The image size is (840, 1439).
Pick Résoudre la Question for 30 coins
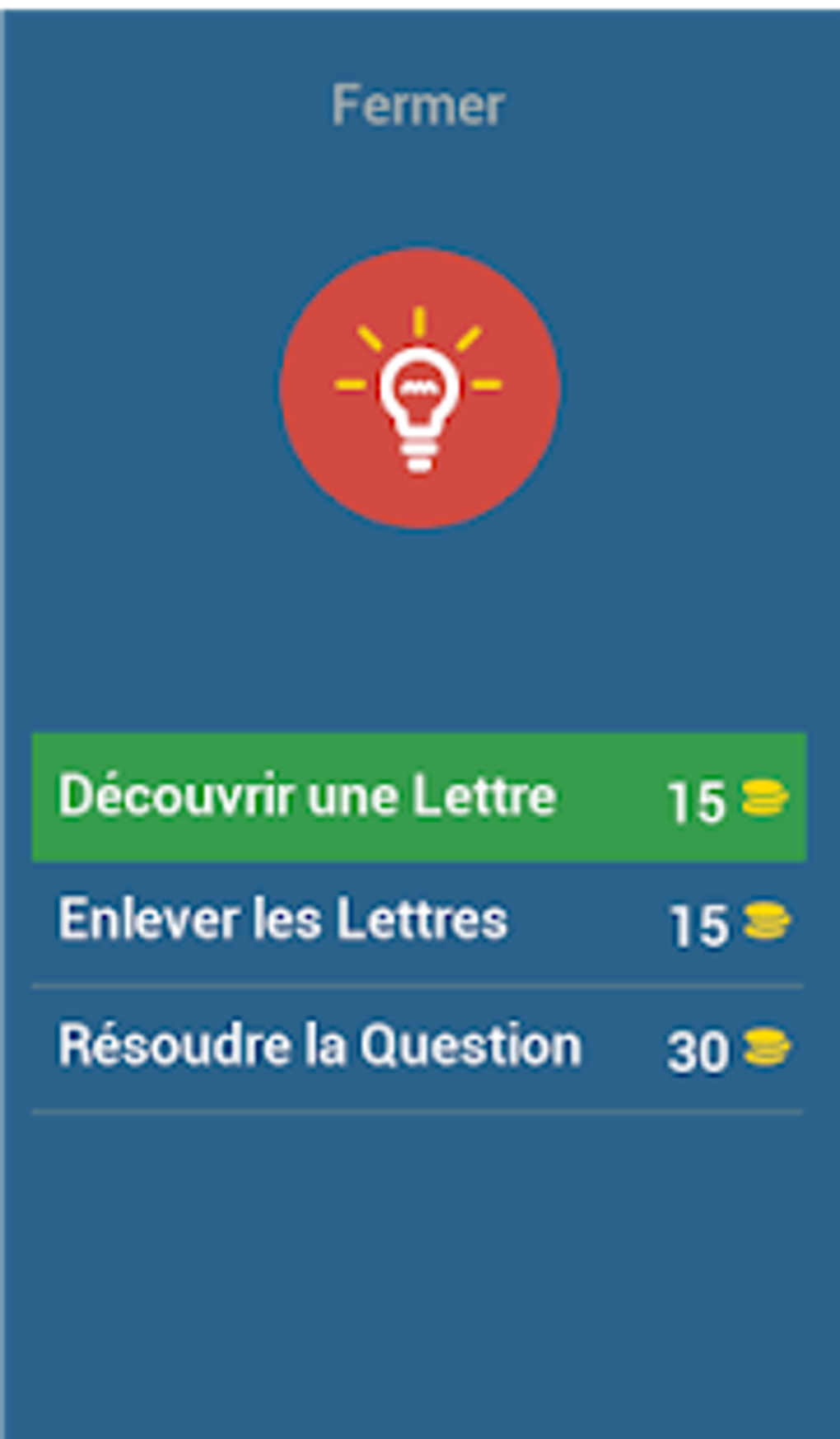point(418,1047)
